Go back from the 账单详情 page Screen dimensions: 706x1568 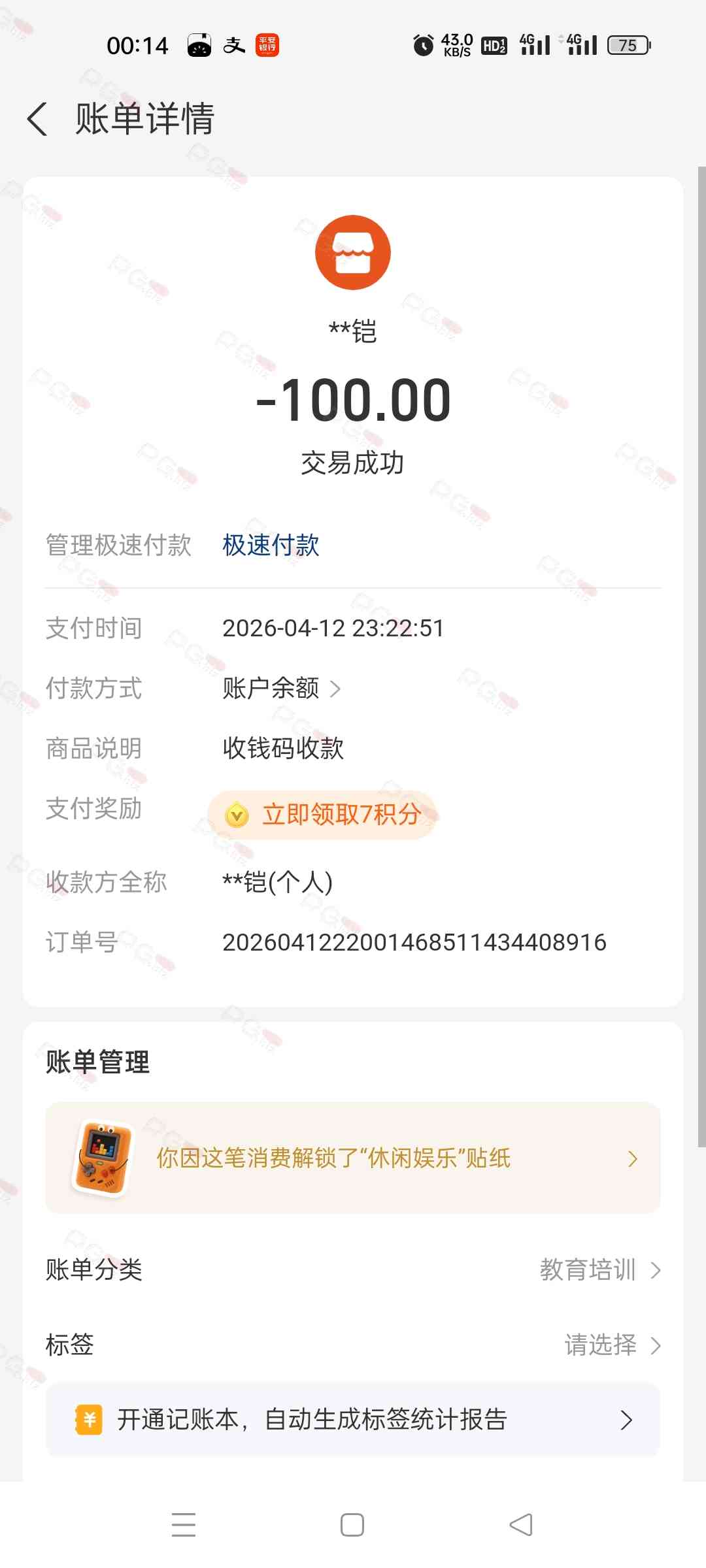click(x=38, y=120)
